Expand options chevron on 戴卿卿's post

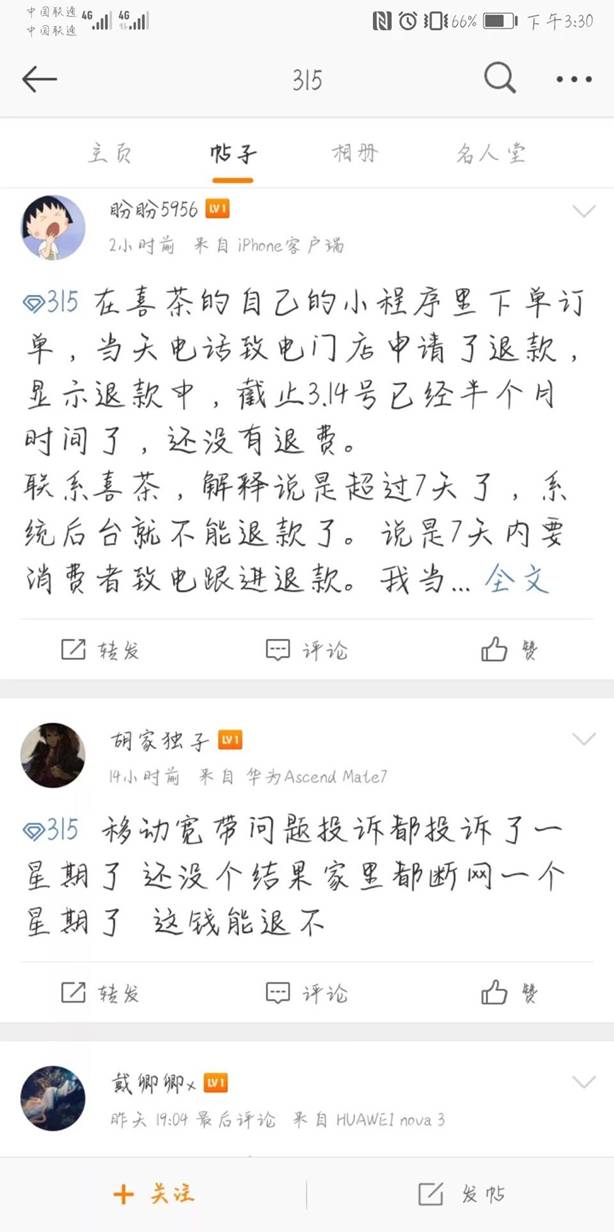pyautogui.click(x=583, y=1082)
